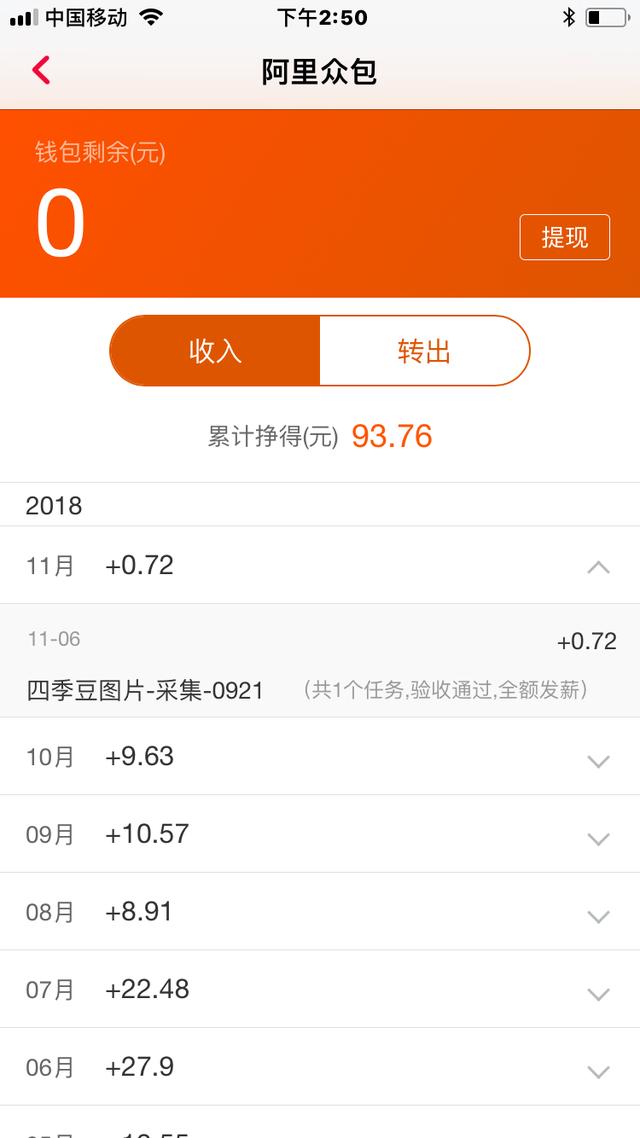Open the 四季豆图片-采集-0921 entry
The image size is (640, 1138).
tap(145, 689)
